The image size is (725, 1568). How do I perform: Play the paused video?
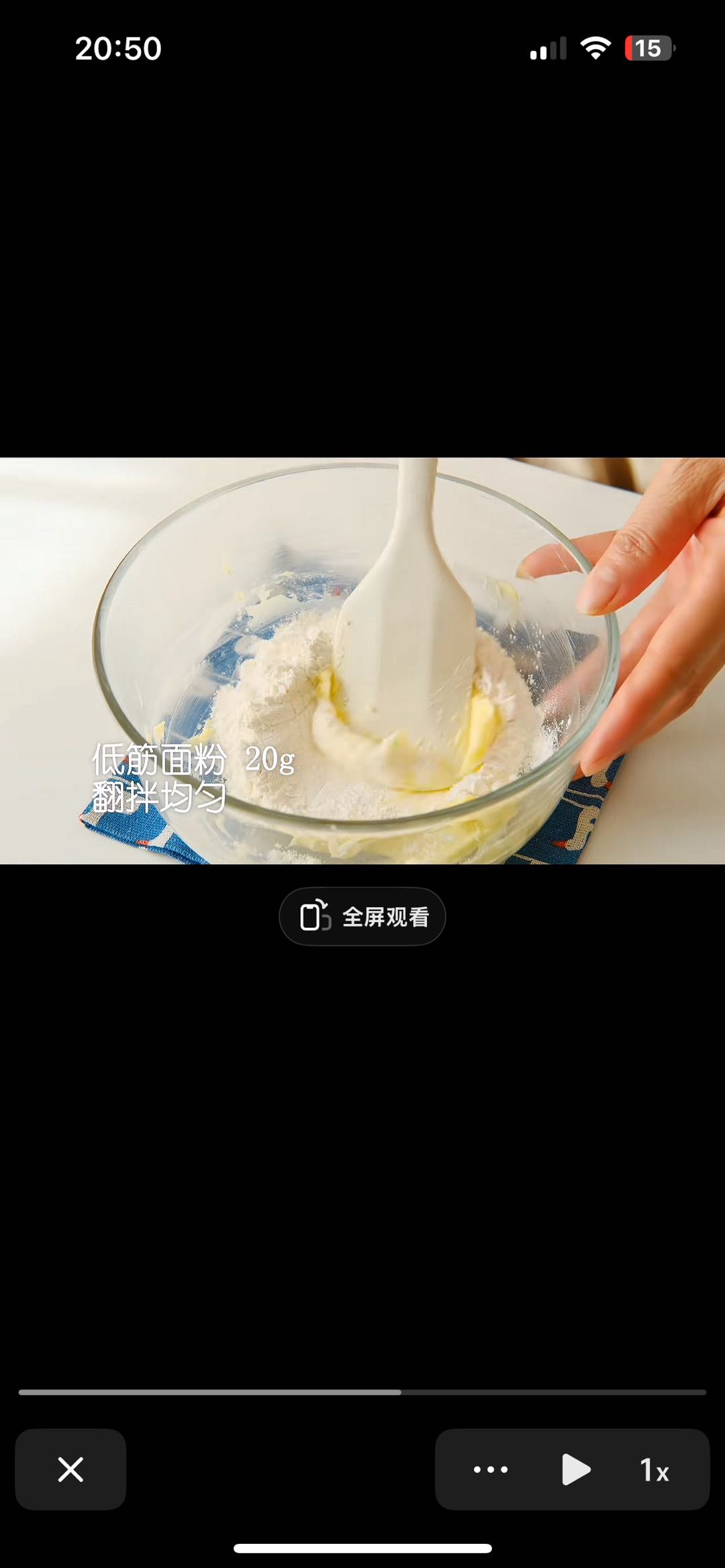575,1469
